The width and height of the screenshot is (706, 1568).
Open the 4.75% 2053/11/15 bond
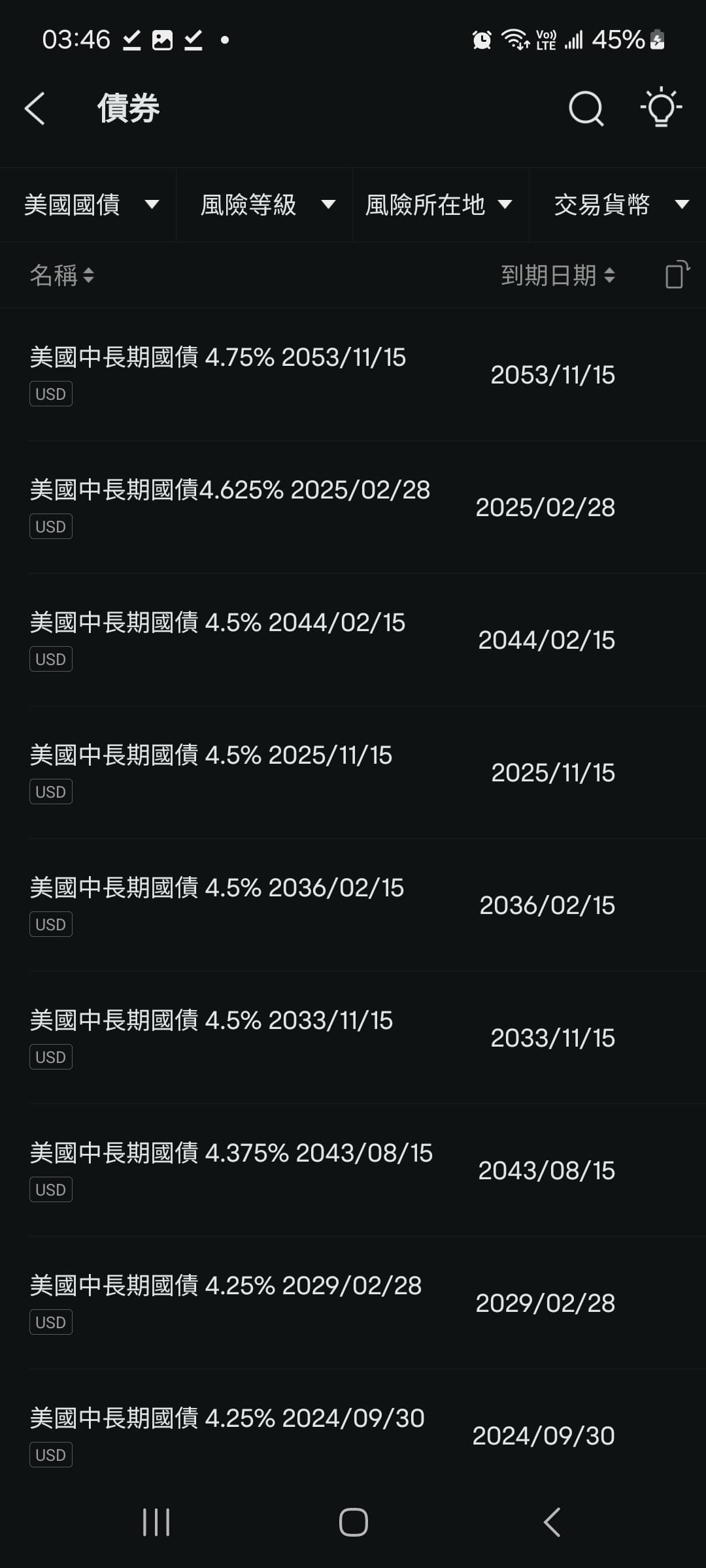pyautogui.click(x=353, y=374)
